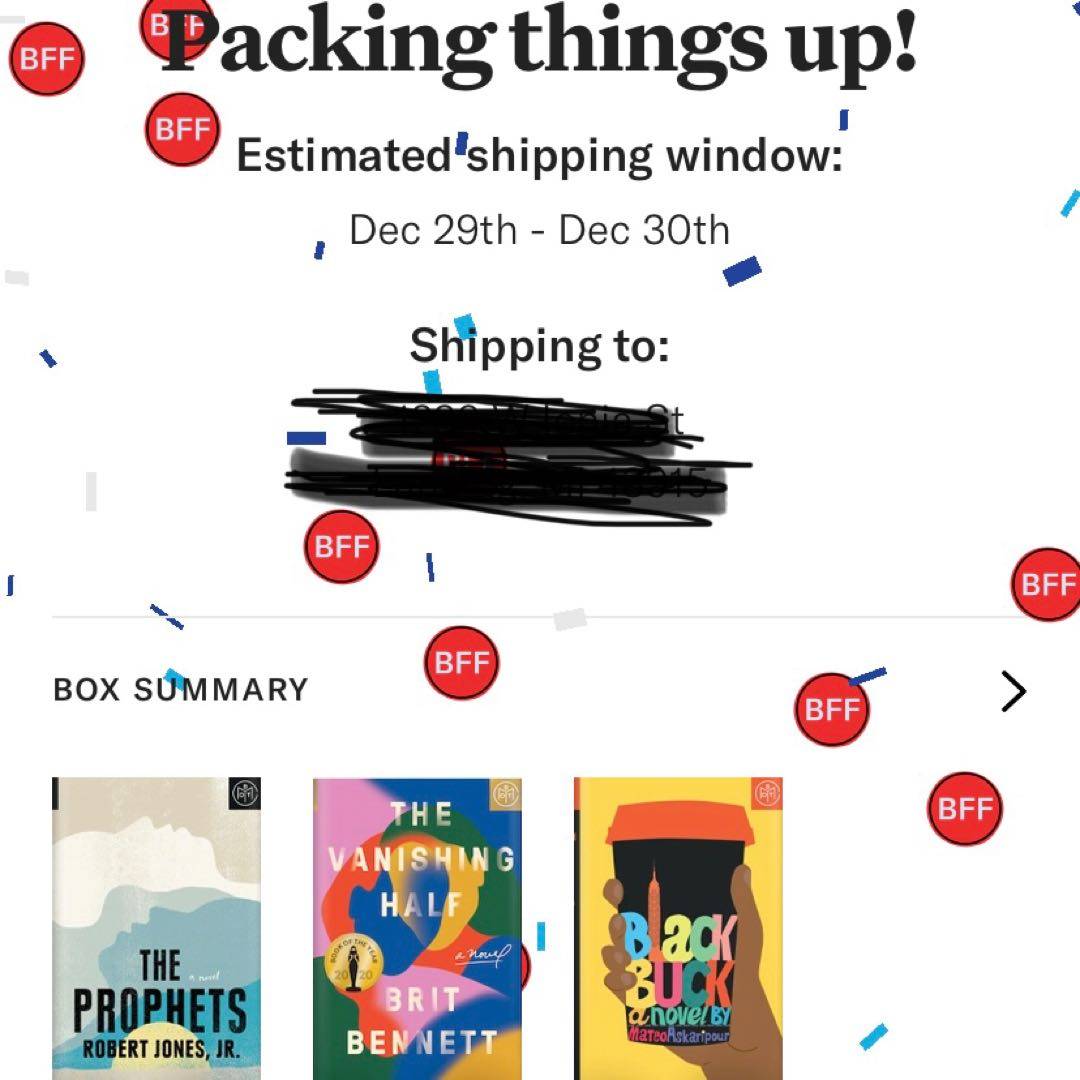This screenshot has height=1080, width=1080.
Task: Open the Black Buck book cover
Action: pos(679,927)
